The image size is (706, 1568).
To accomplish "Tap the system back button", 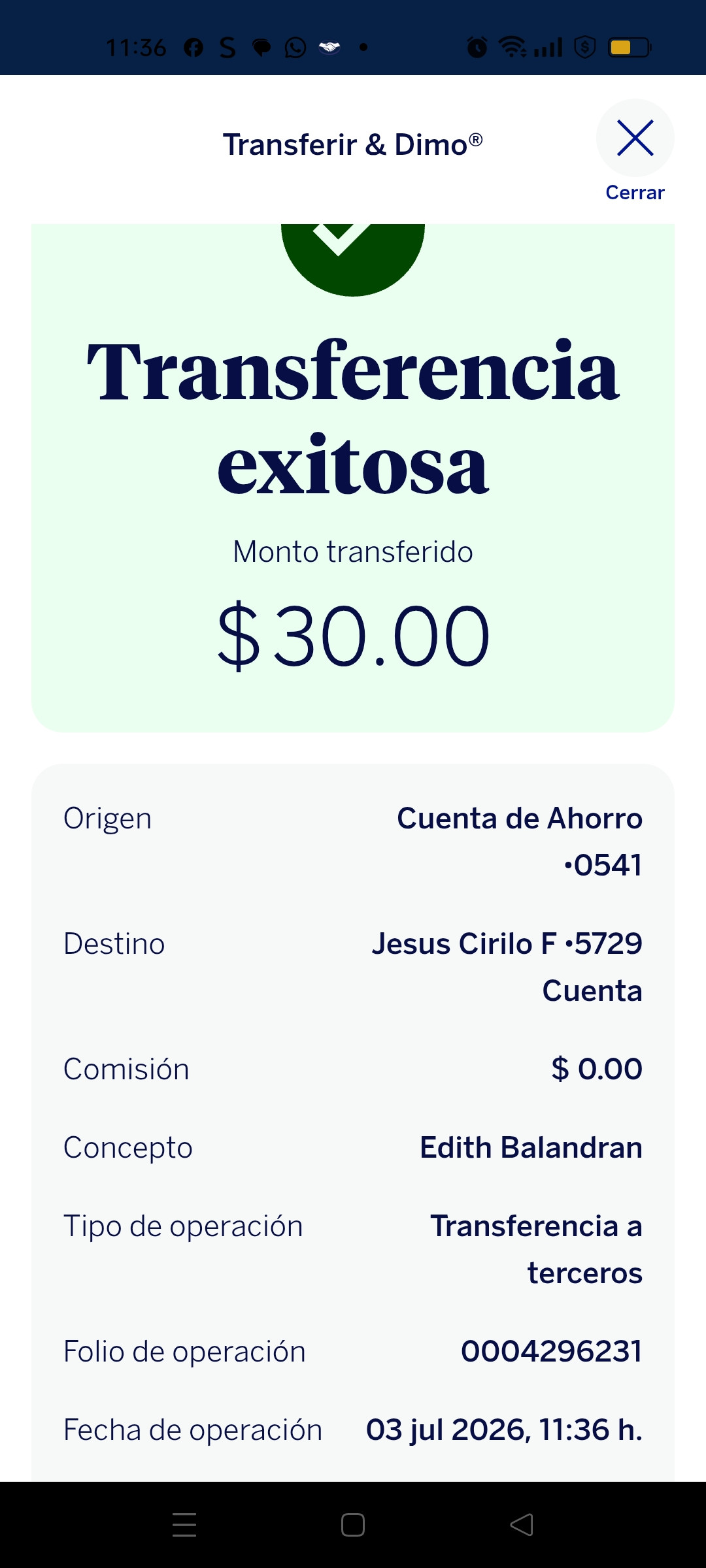I will (522, 1525).
